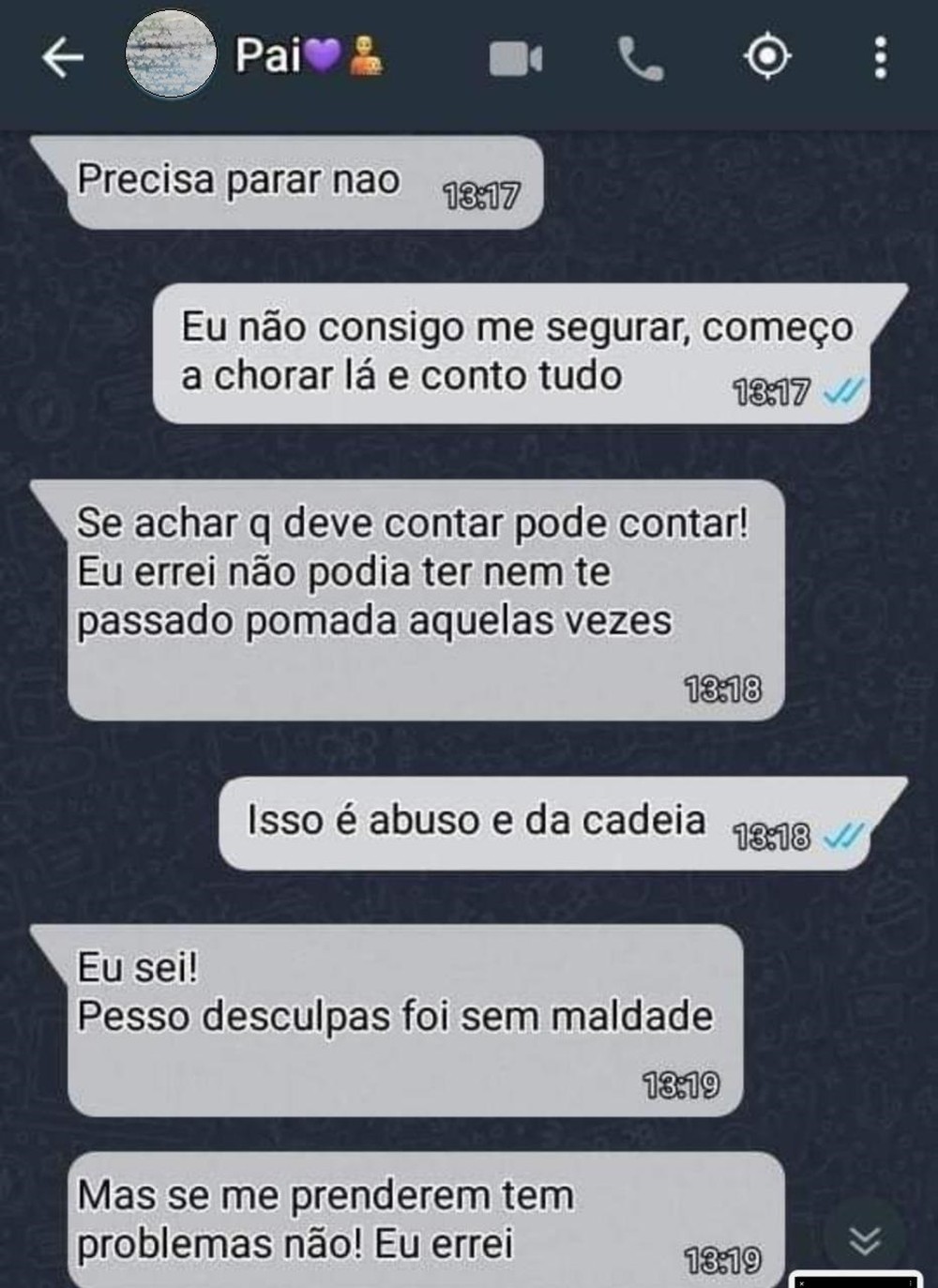Open the three-dot overflow menu
Screen dimensions: 938x1288
(x=880, y=58)
